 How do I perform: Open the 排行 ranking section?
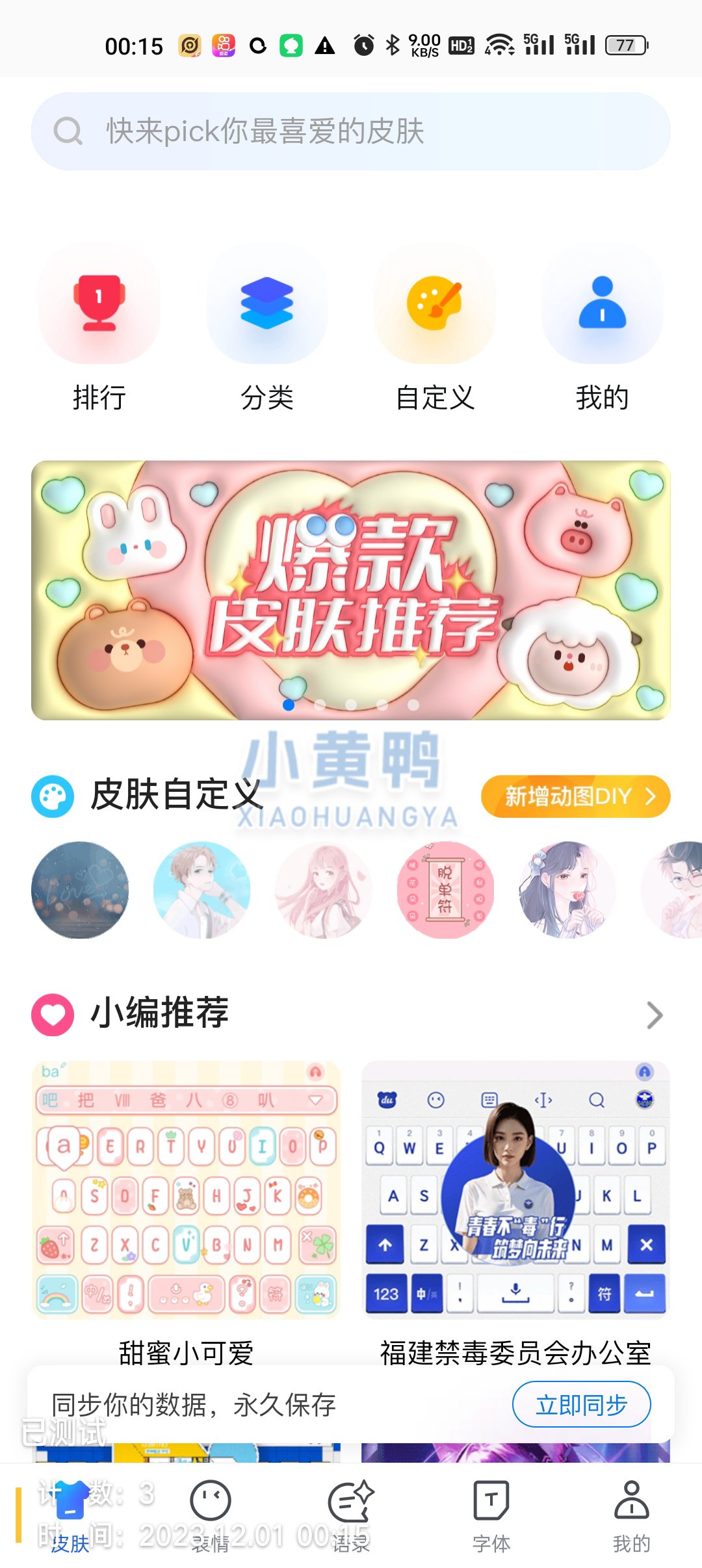point(99,328)
